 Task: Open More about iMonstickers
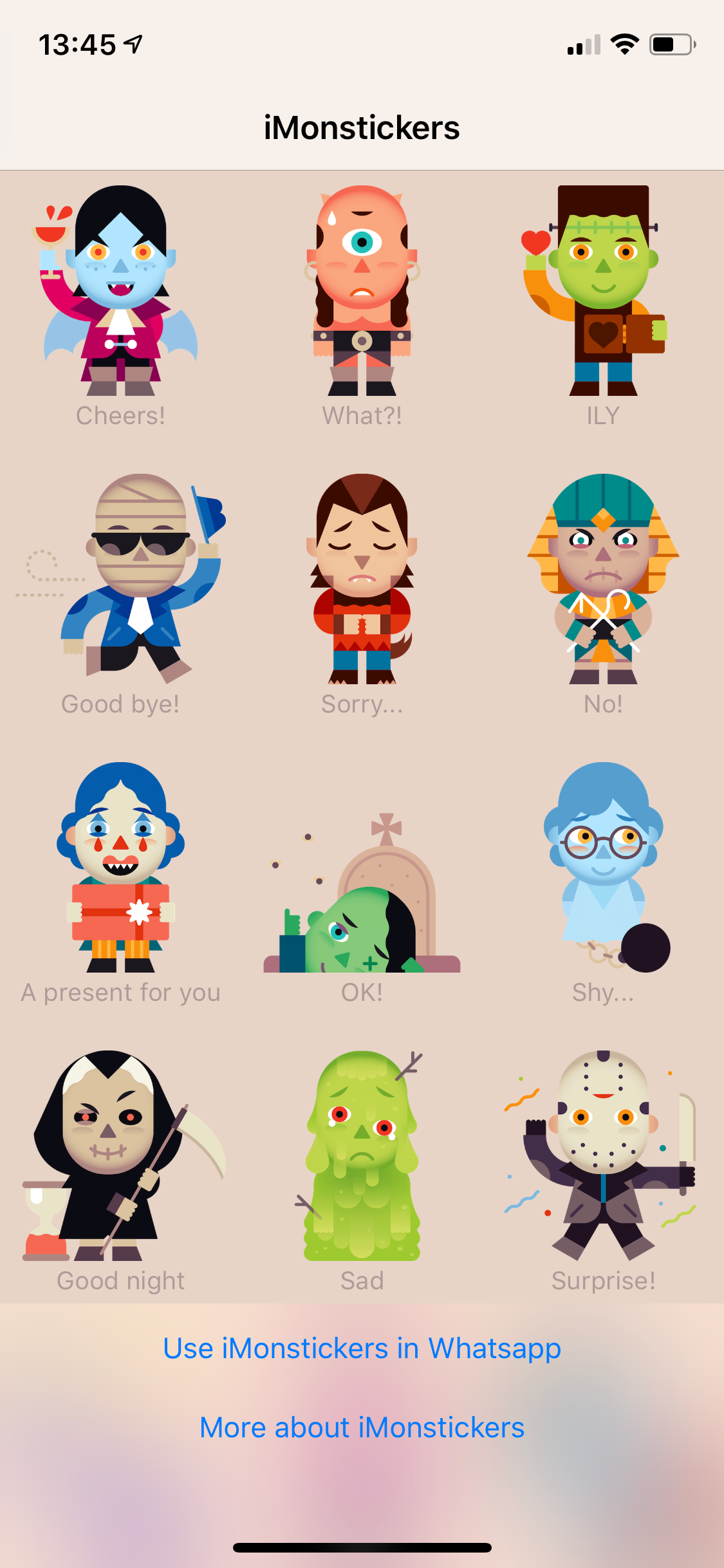point(362,1428)
